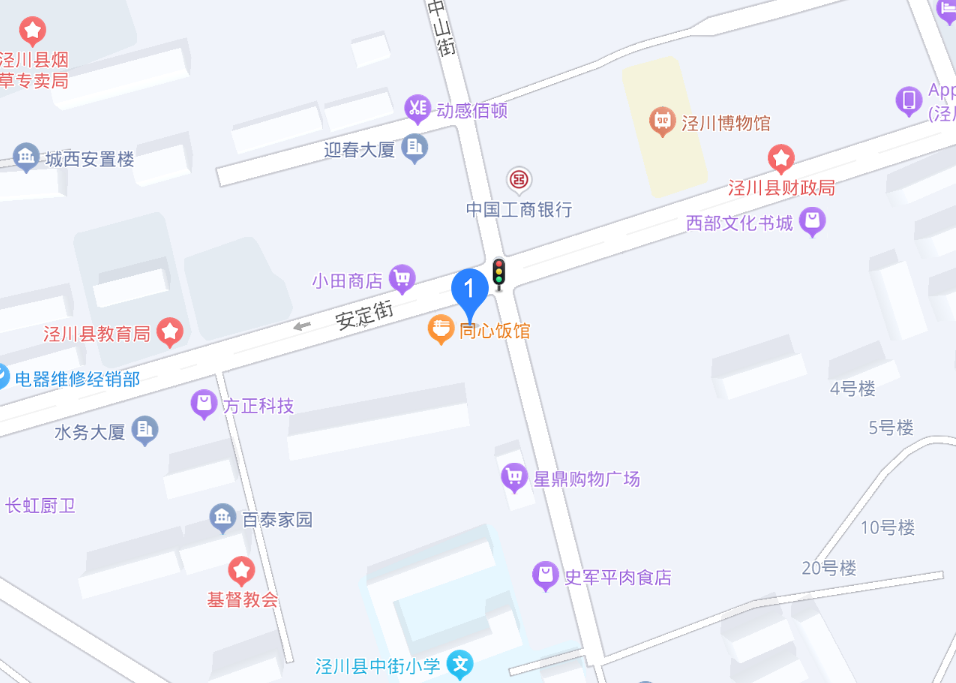956x683 pixels.
Task: Tap the 泾川县中街小学 school marker
Action: [x=459, y=663]
